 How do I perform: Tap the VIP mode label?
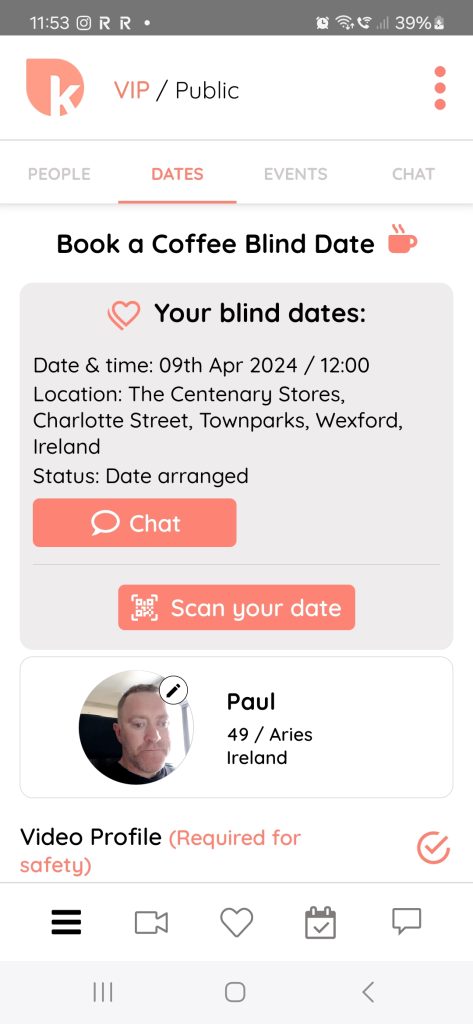pyautogui.click(x=131, y=90)
